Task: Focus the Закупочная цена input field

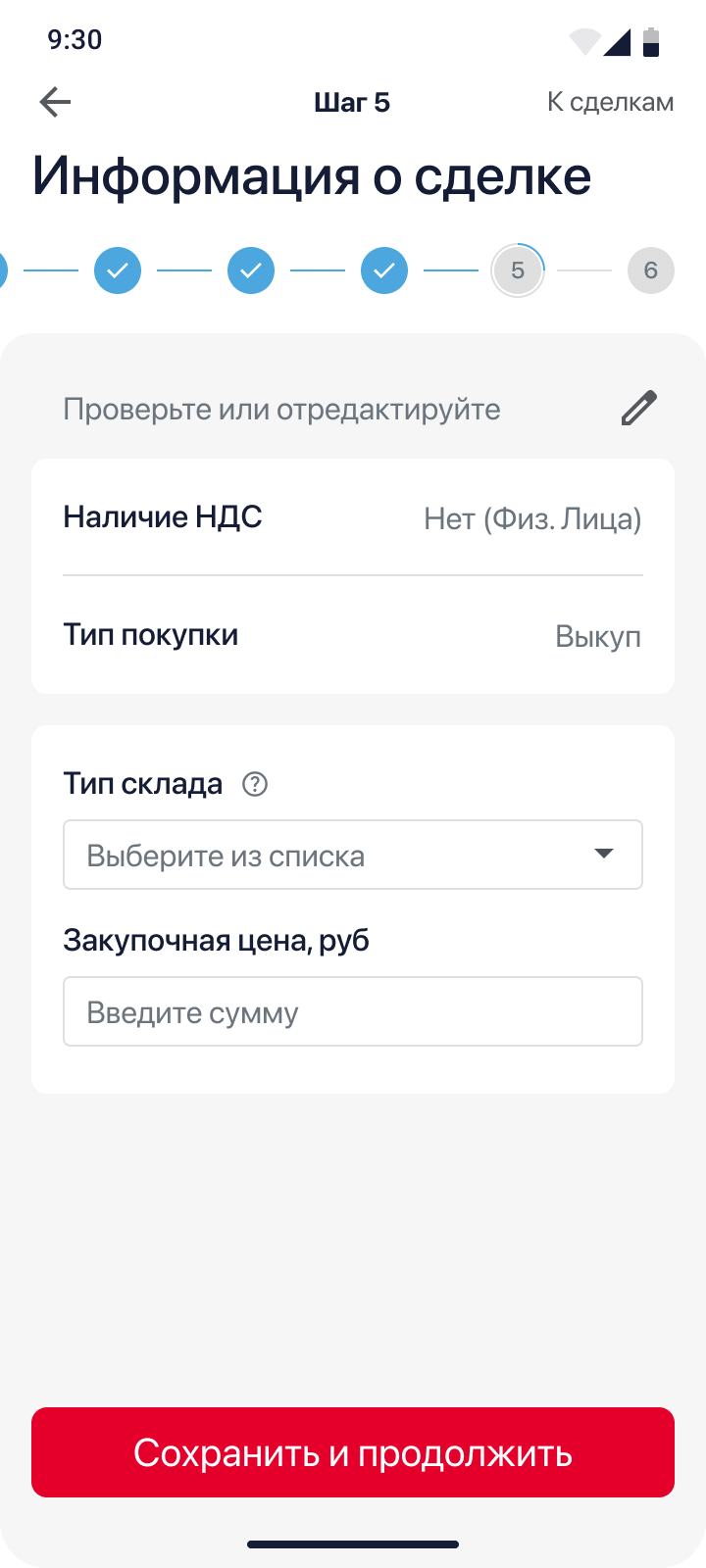Action: point(353,1011)
